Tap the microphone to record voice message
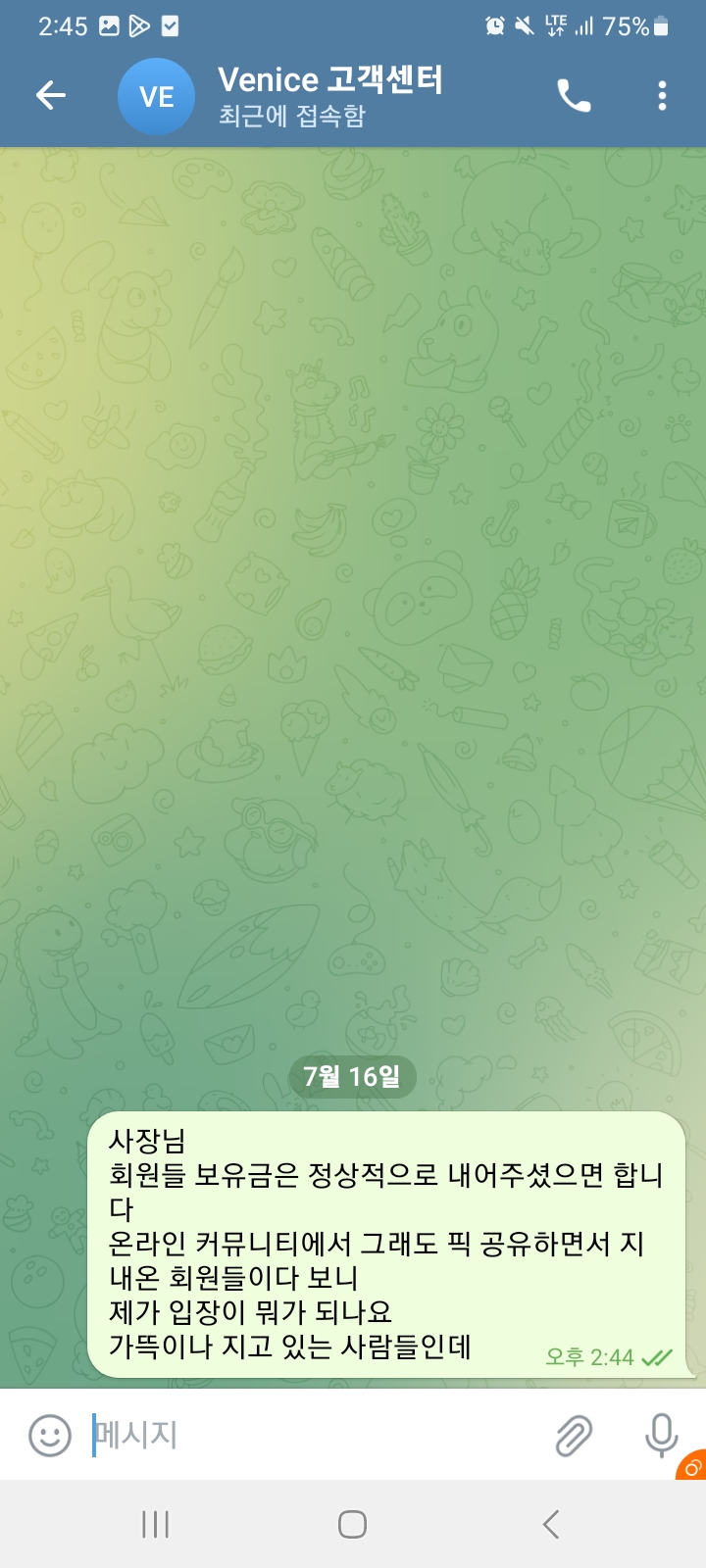 tap(661, 1436)
